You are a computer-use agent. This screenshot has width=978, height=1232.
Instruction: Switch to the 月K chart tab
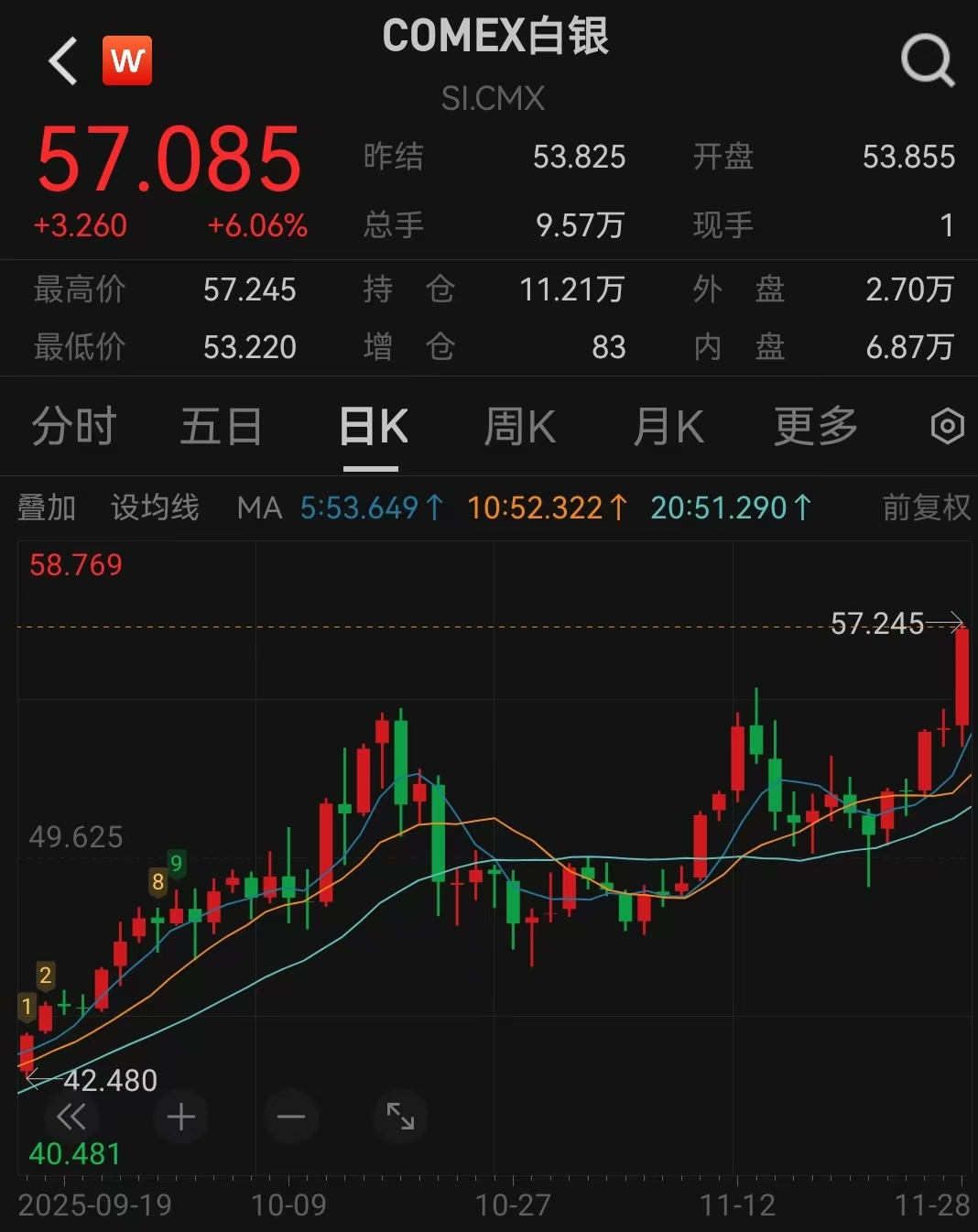pos(668,427)
